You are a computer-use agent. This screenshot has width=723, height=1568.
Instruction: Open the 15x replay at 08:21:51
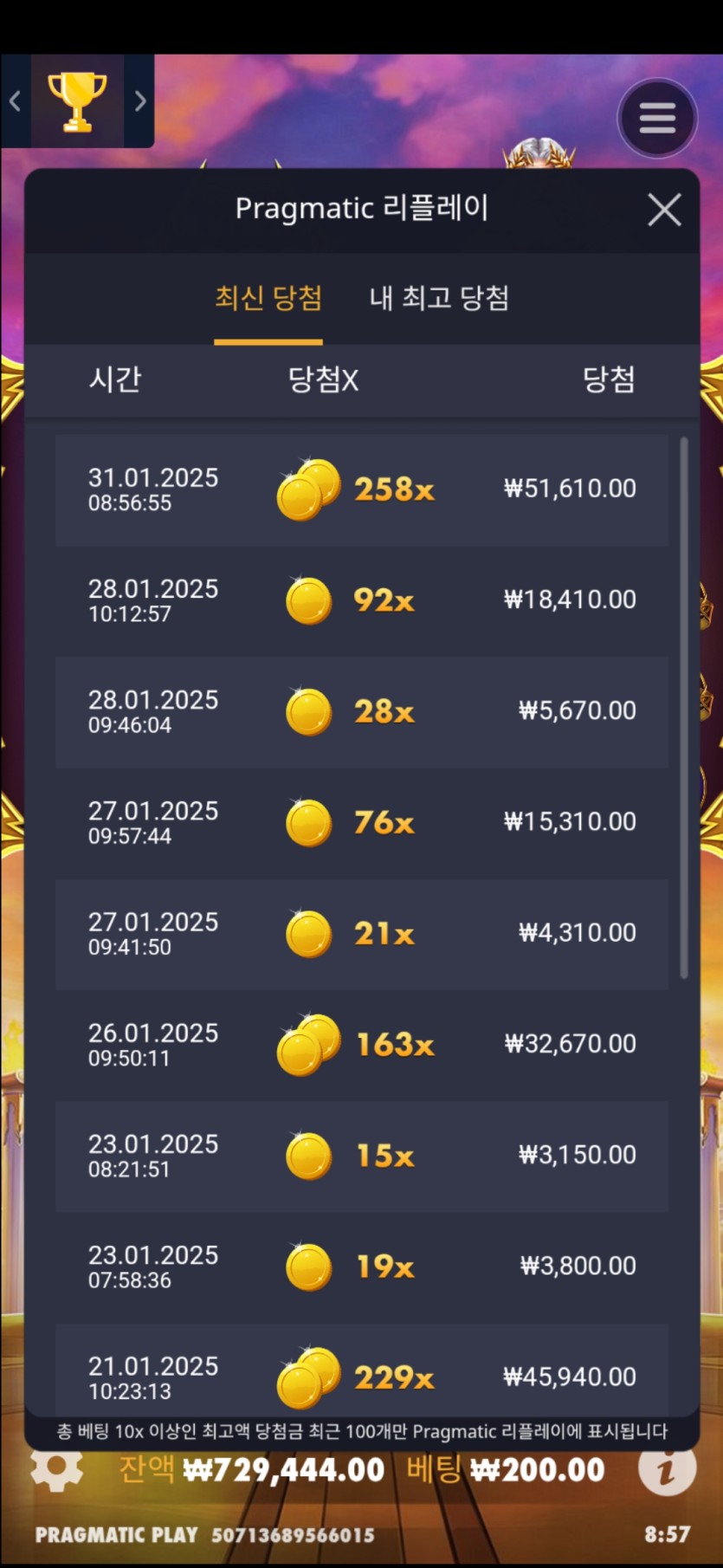point(362,1156)
